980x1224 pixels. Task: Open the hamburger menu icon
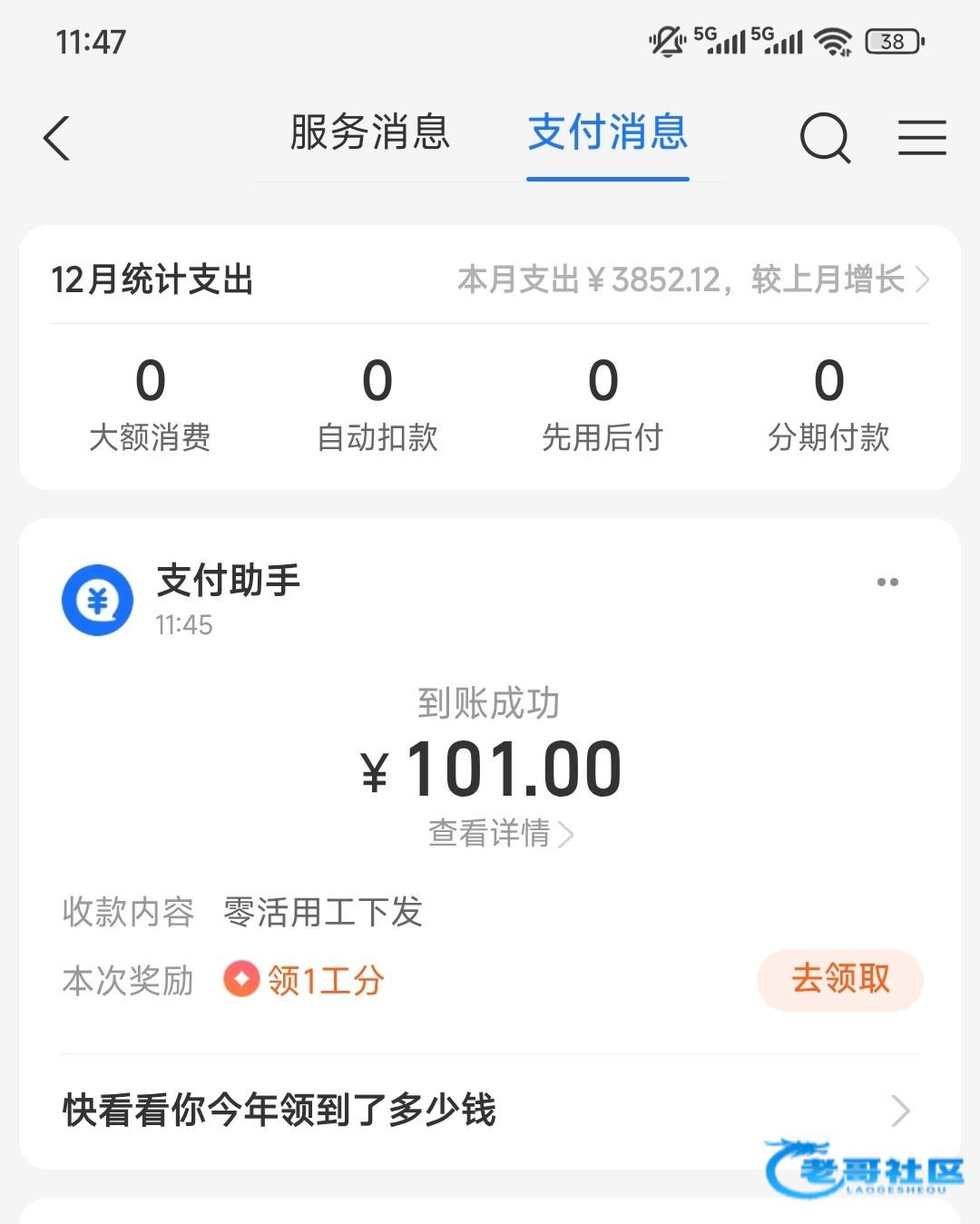pyautogui.click(x=922, y=138)
